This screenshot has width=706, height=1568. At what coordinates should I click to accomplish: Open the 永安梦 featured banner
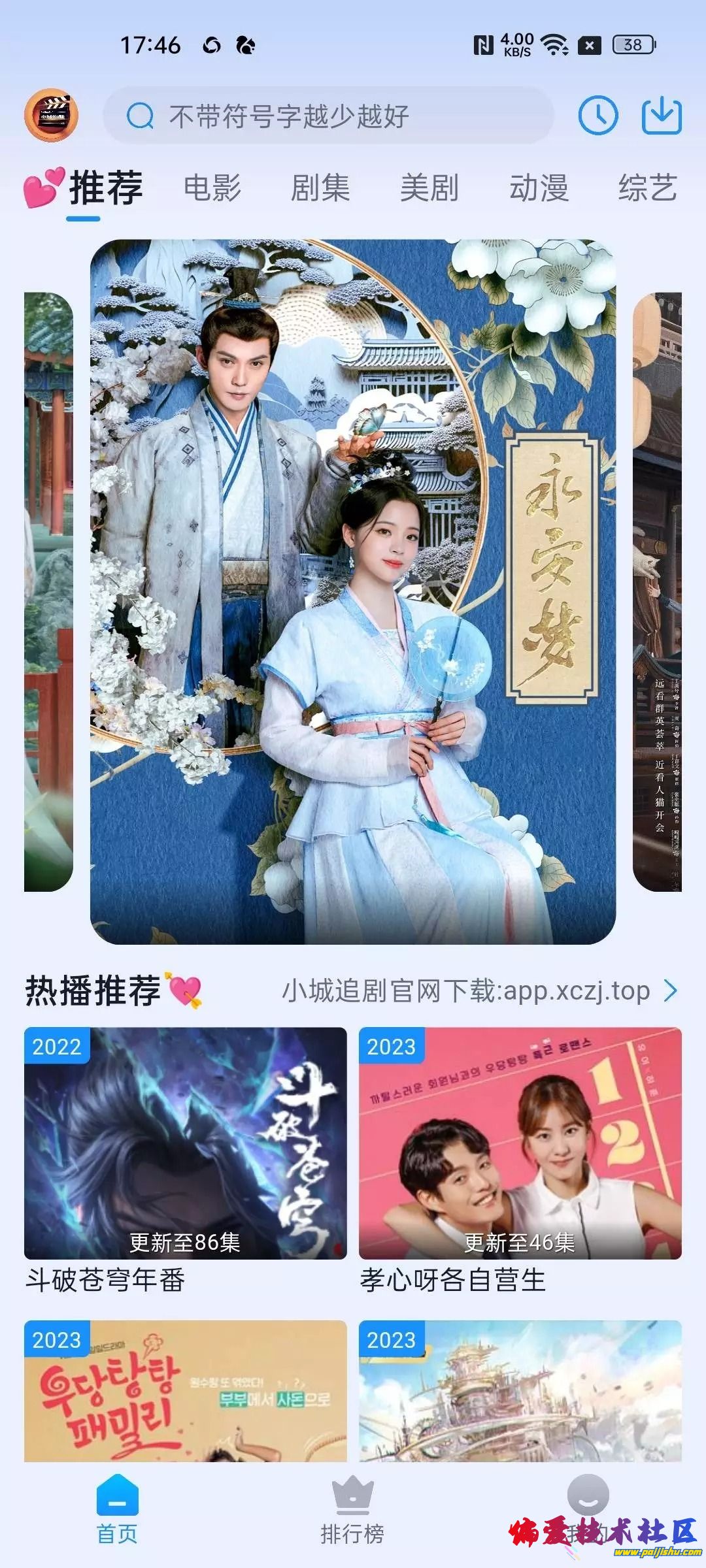coord(353,591)
